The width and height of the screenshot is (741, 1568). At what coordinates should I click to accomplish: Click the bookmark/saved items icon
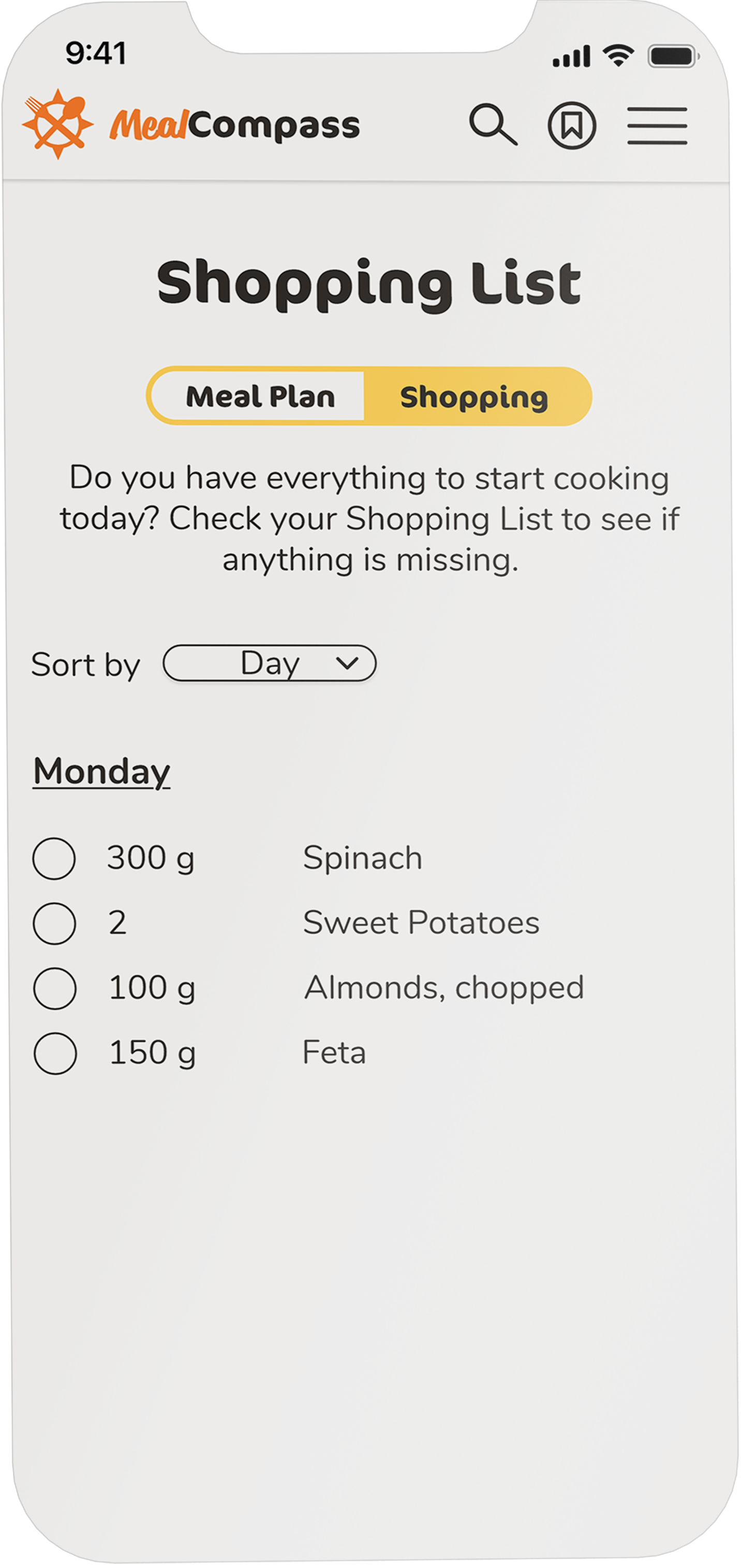pyautogui.click(x=573, y=126)
